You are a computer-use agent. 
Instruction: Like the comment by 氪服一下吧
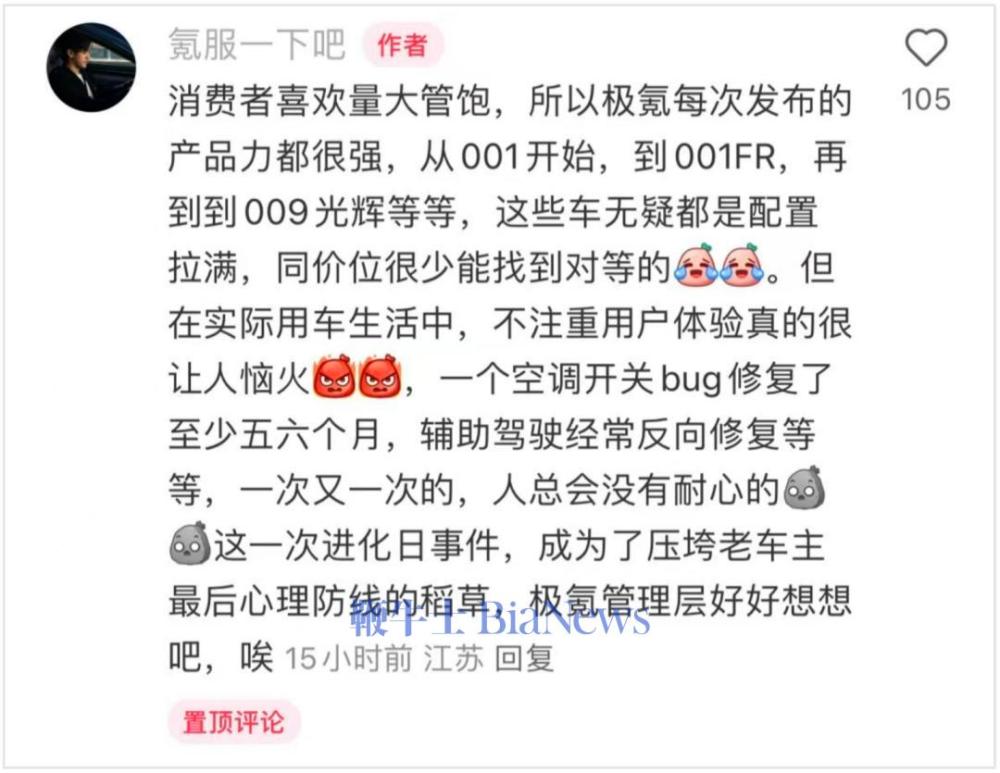(925, 48)
